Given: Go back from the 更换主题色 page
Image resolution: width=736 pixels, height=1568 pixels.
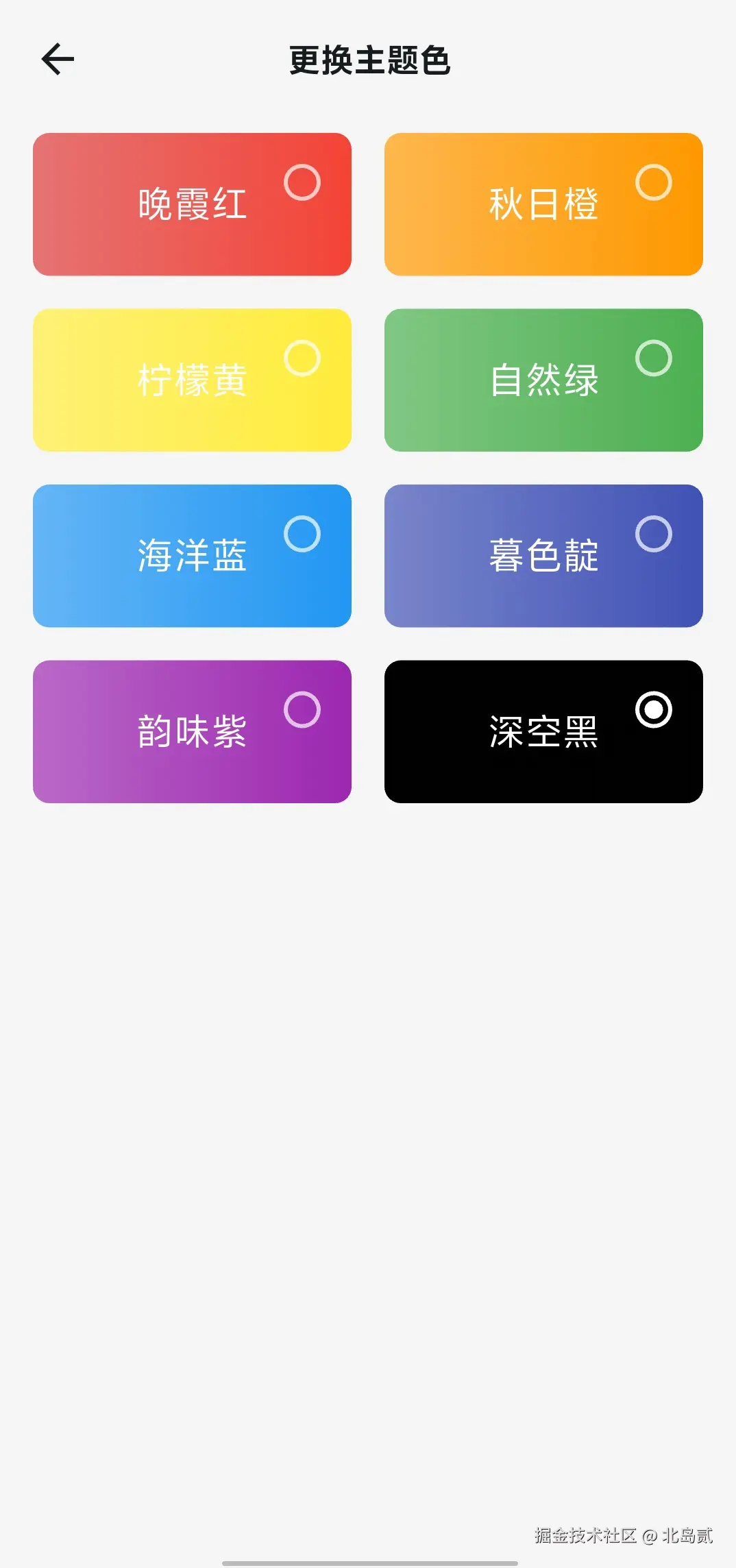Looking at the screenshot, I should [x=58, y=60].
